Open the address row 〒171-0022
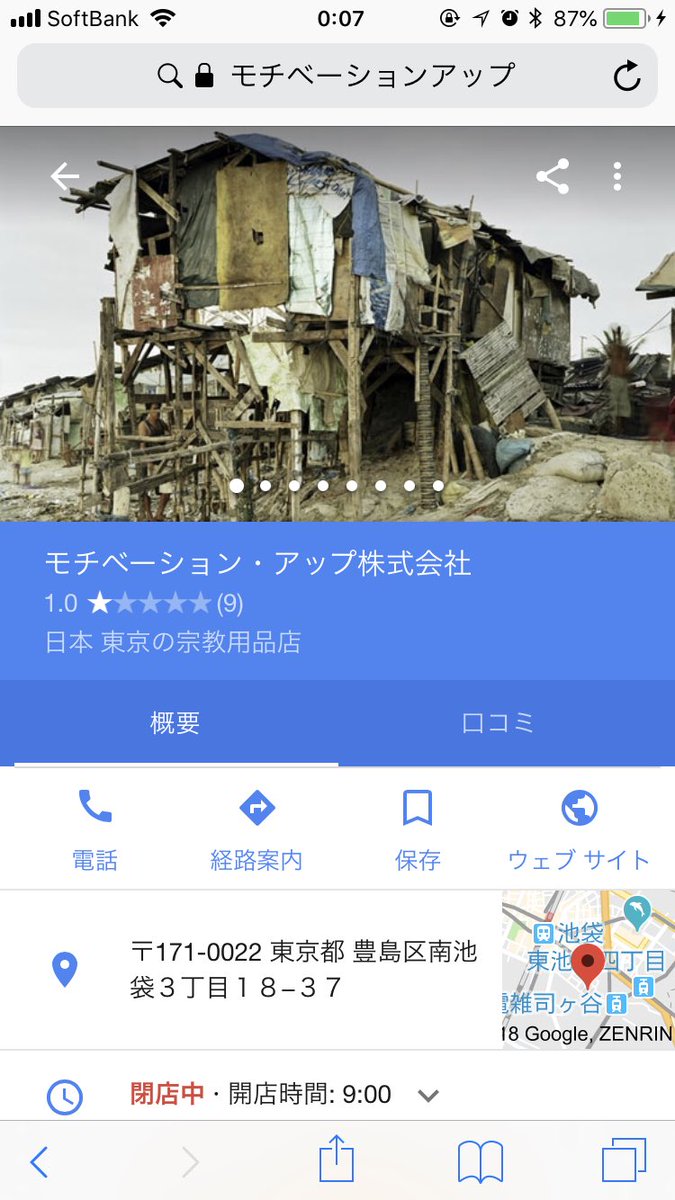Viewport: 675px width, 1200px height. pyautogui.click(x=250, y=969)
